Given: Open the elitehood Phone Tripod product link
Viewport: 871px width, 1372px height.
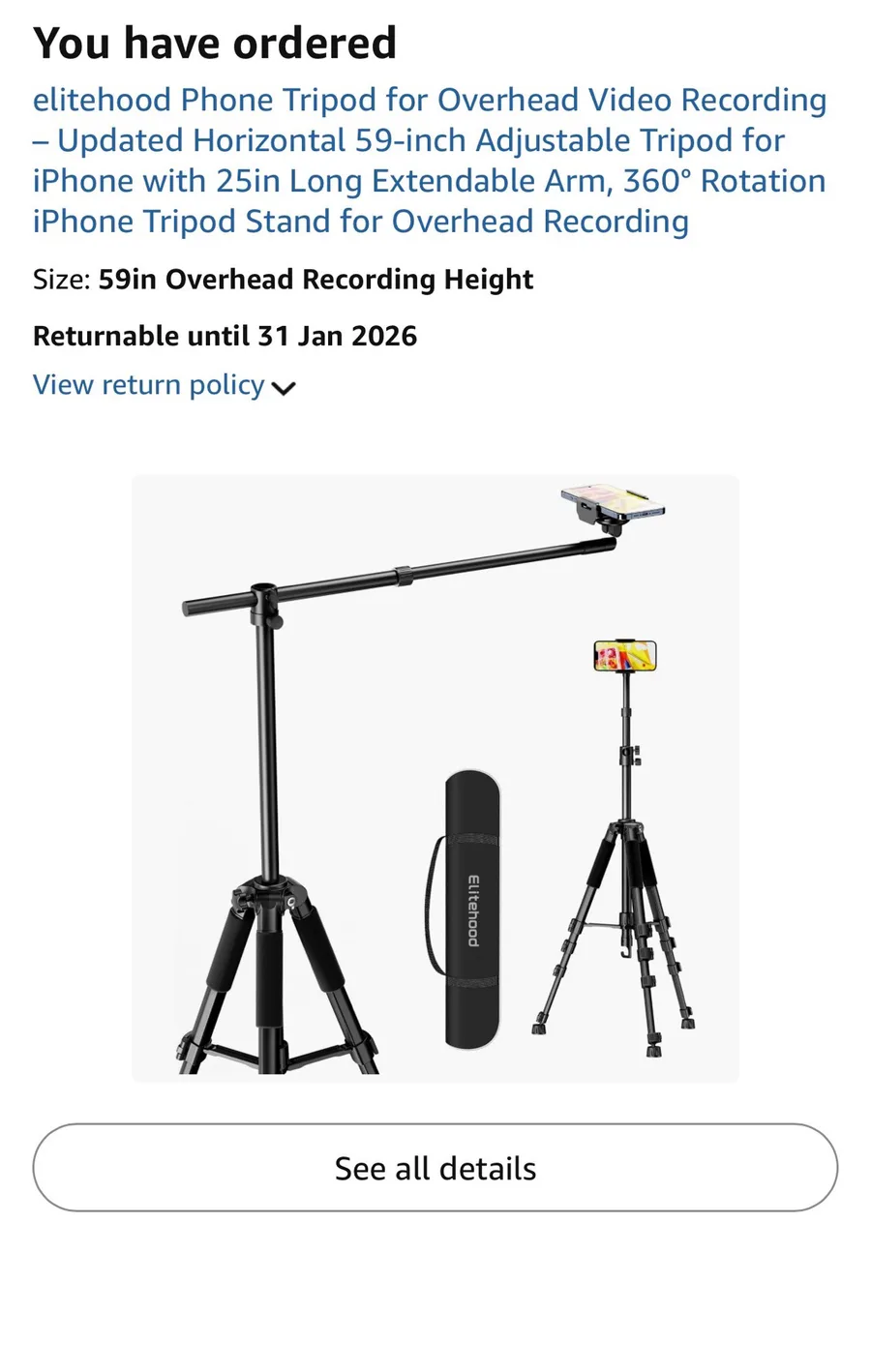Looking at the screenshot, I should [429, 161].
